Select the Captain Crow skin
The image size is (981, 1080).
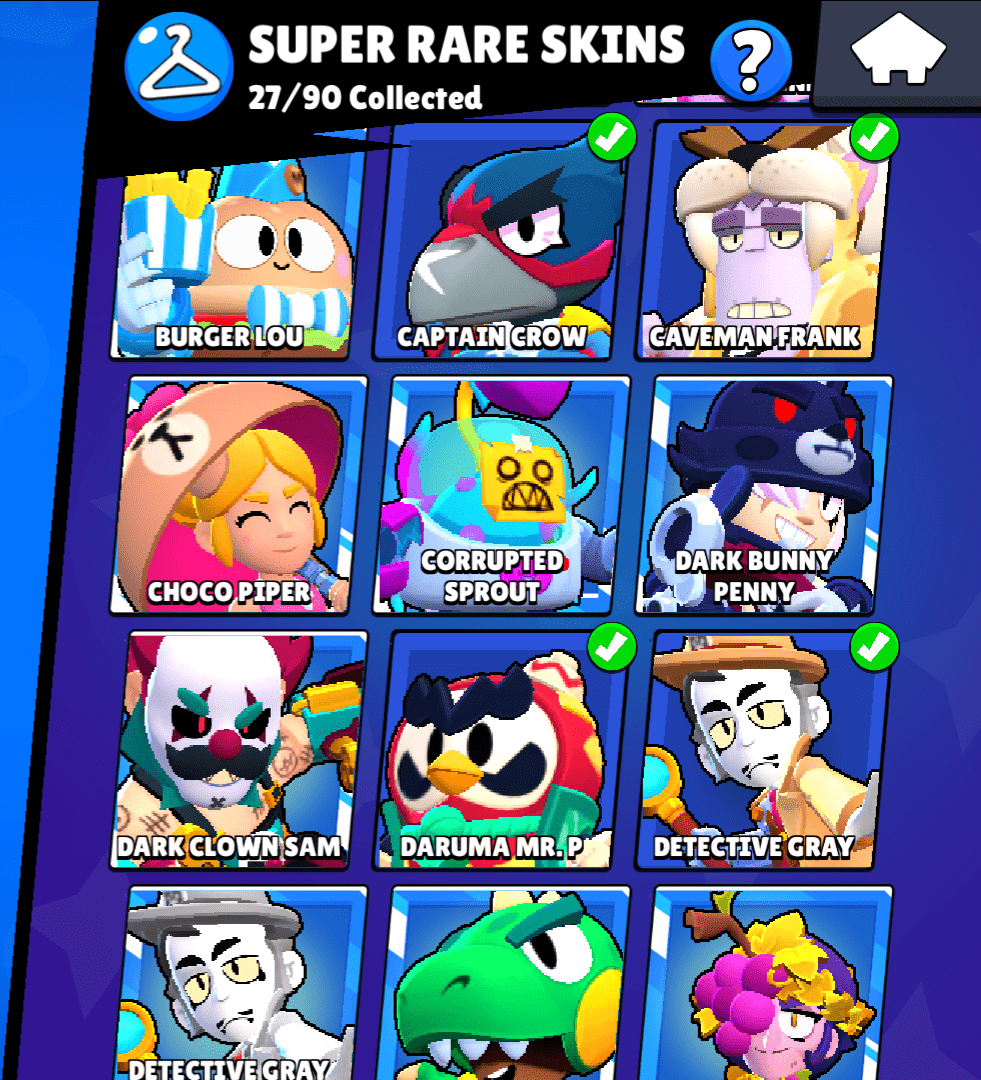[505, 245]
